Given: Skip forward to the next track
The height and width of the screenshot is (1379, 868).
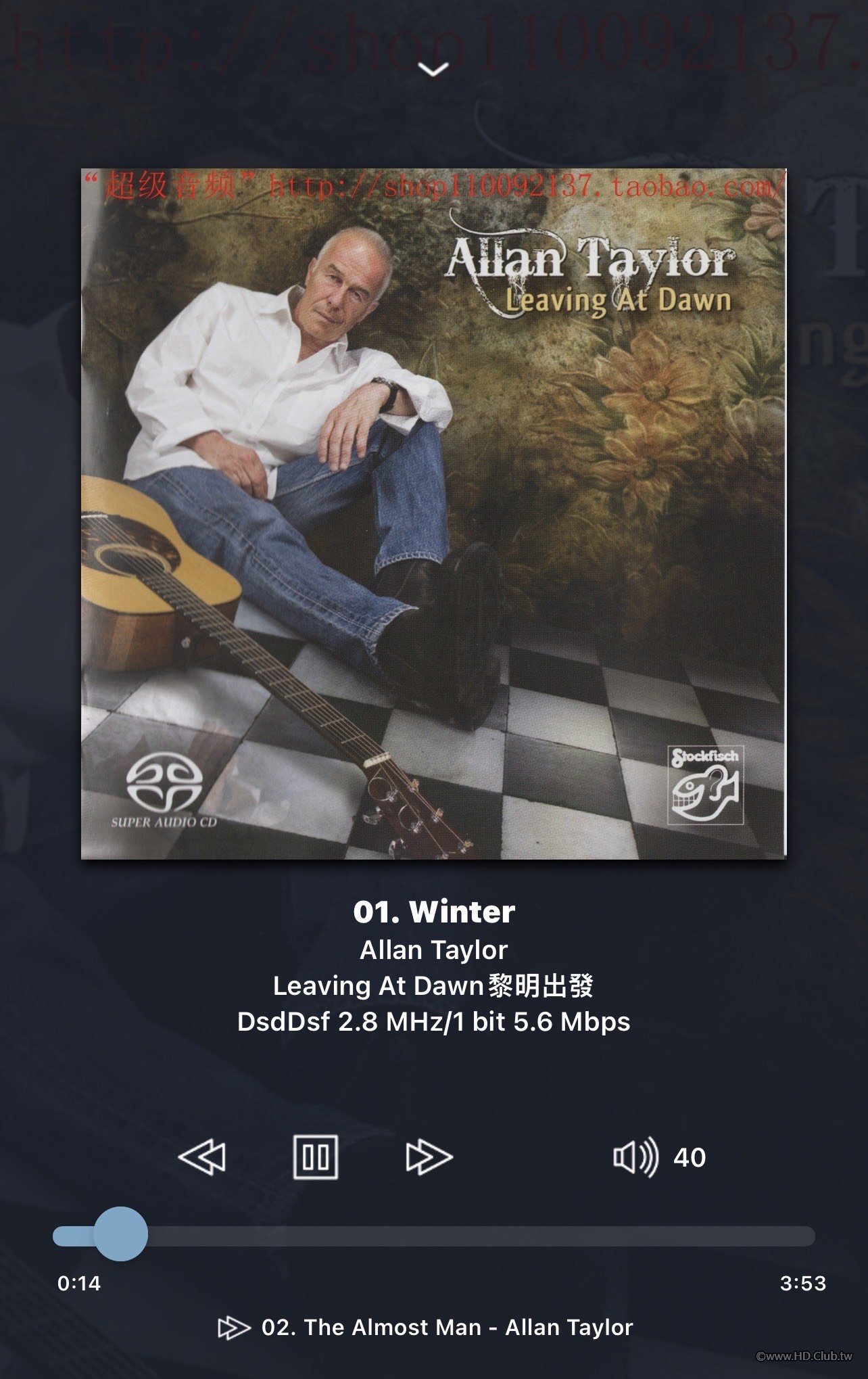Looking at the screenshot, I should point(429,1157).
